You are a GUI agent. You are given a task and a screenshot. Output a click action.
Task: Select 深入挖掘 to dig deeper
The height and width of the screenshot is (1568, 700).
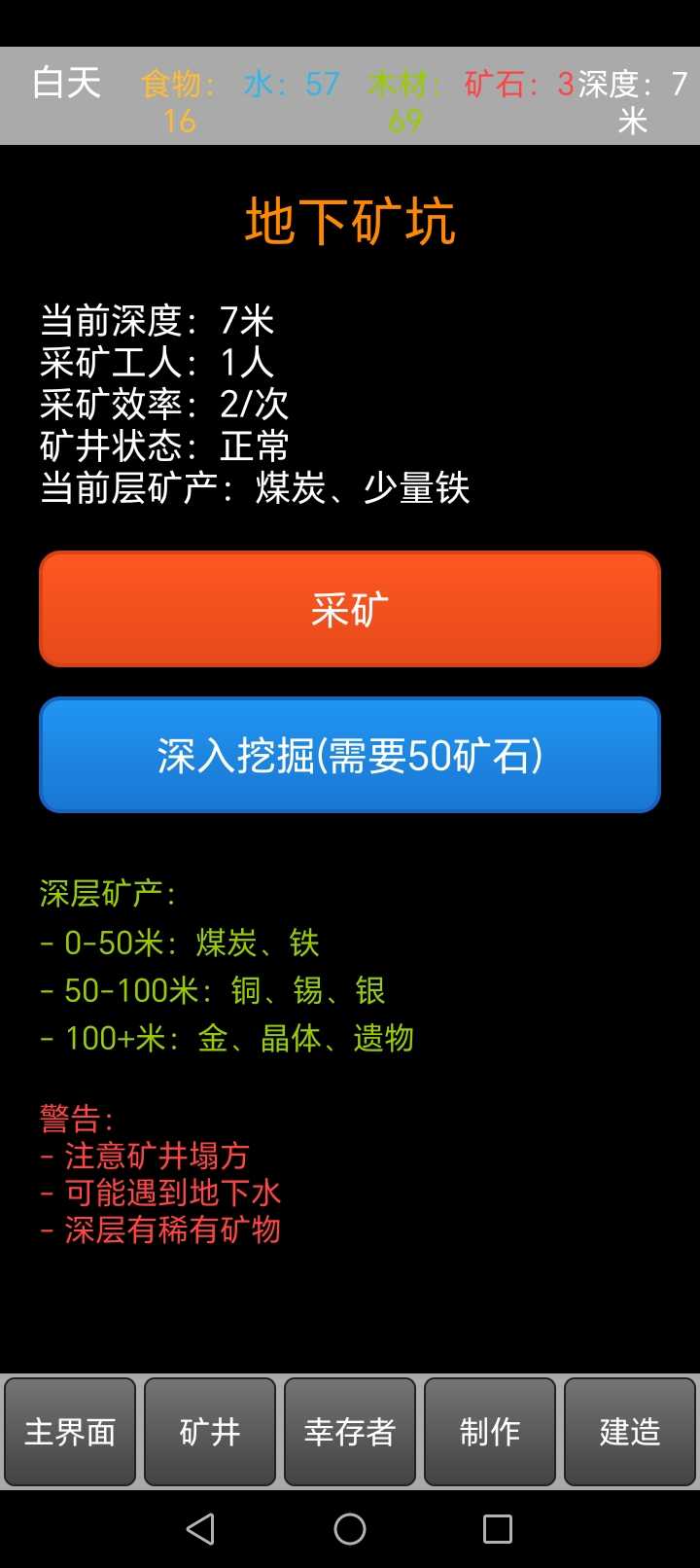point(350,755)
